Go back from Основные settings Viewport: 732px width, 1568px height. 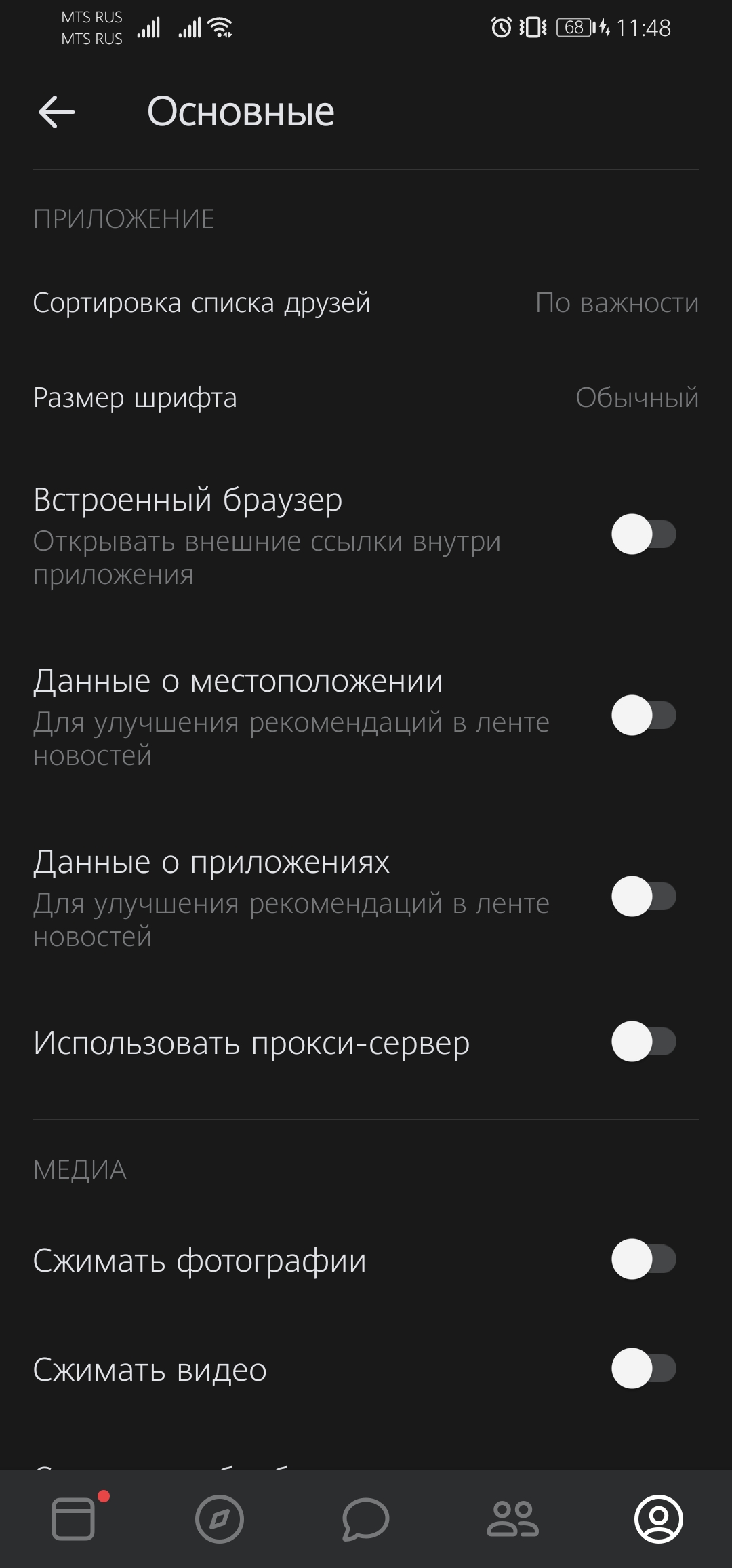pos(57,112)
